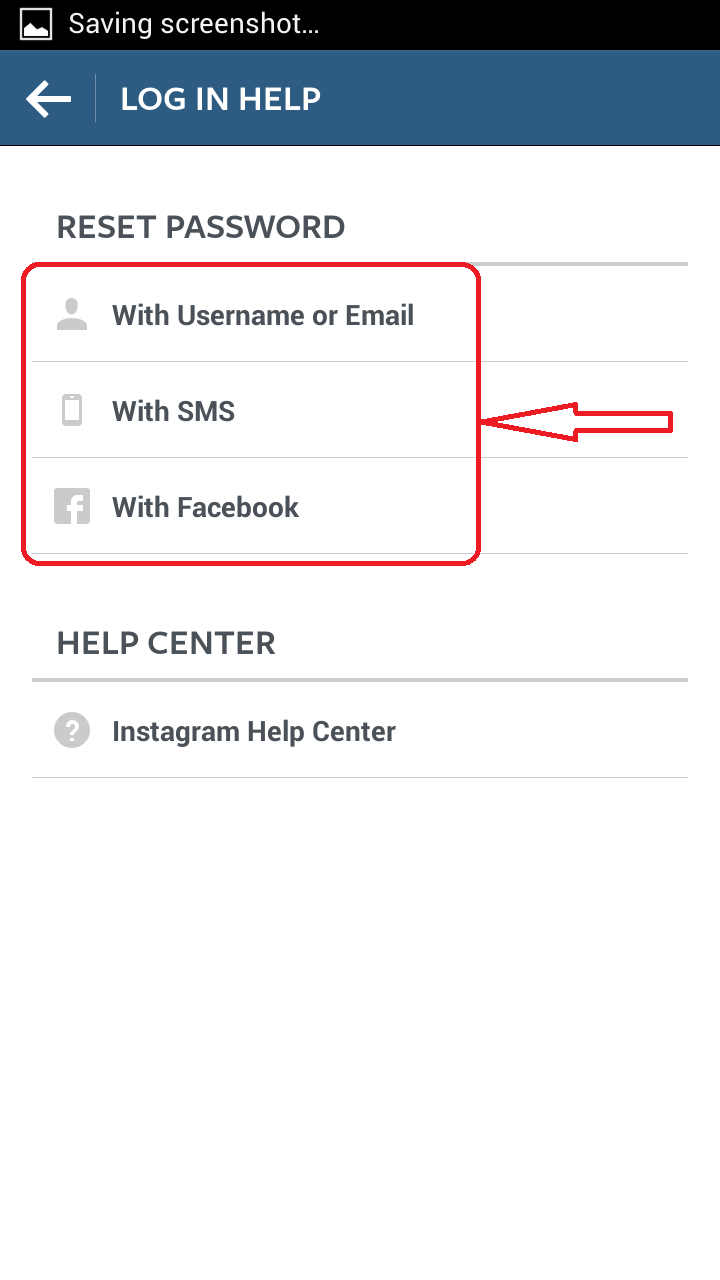
Task: Reset password with Username or Email
Action: 360,315
